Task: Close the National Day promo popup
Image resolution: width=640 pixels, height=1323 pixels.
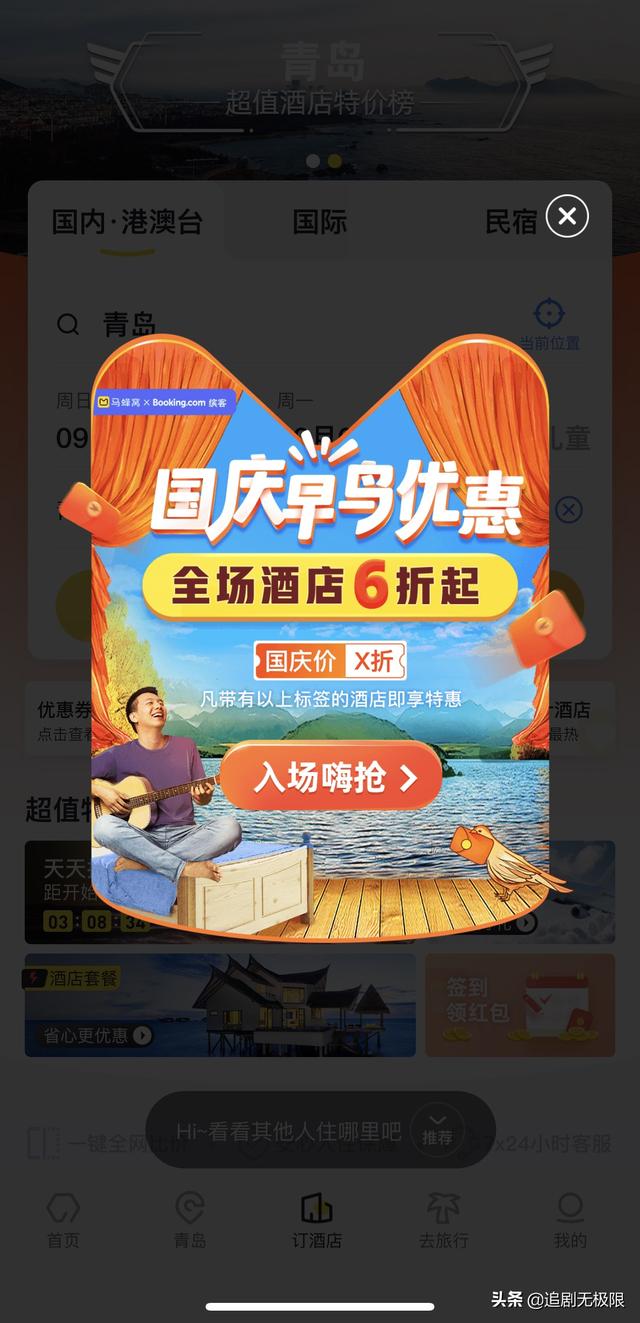Action: coord(567,216)
